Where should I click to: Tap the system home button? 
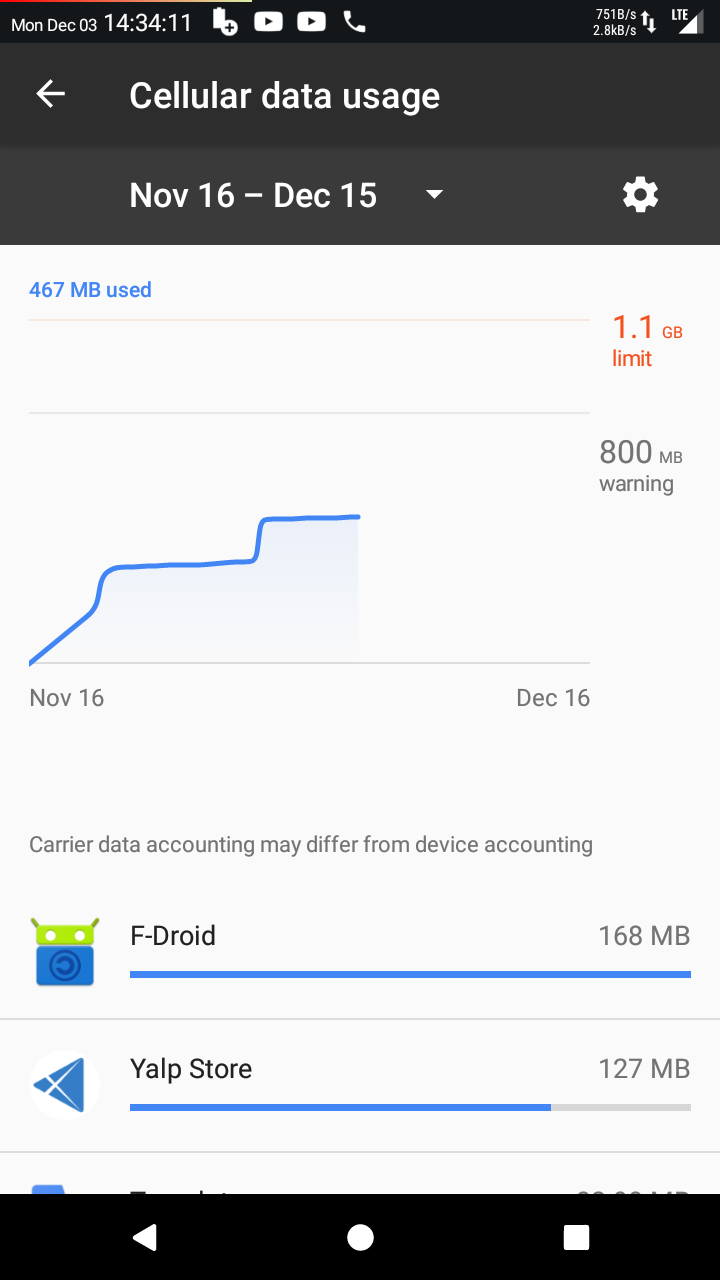coord(360,1238)
